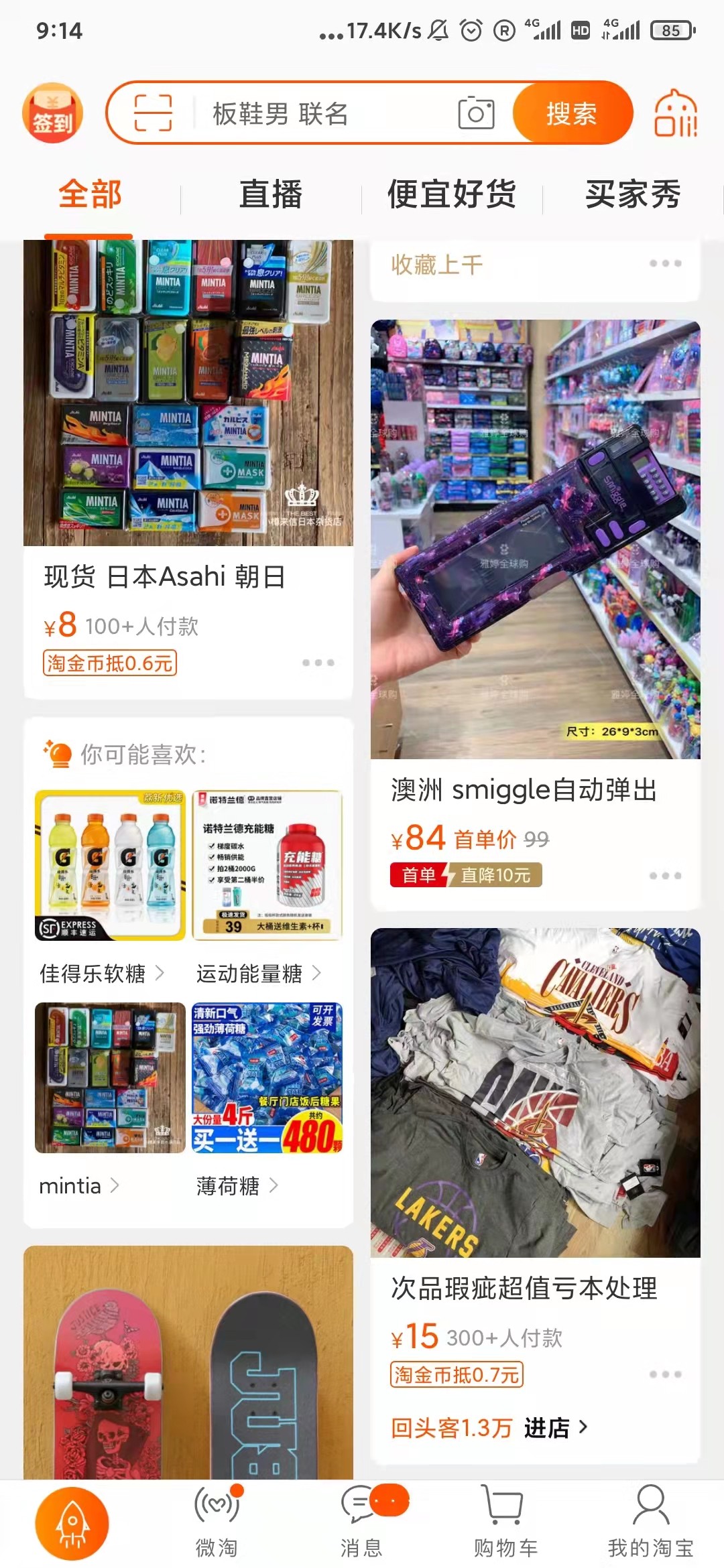Switch to the 便宜好货 tab
Viewport: 724px width, 1568px height.
click(452, 195)
